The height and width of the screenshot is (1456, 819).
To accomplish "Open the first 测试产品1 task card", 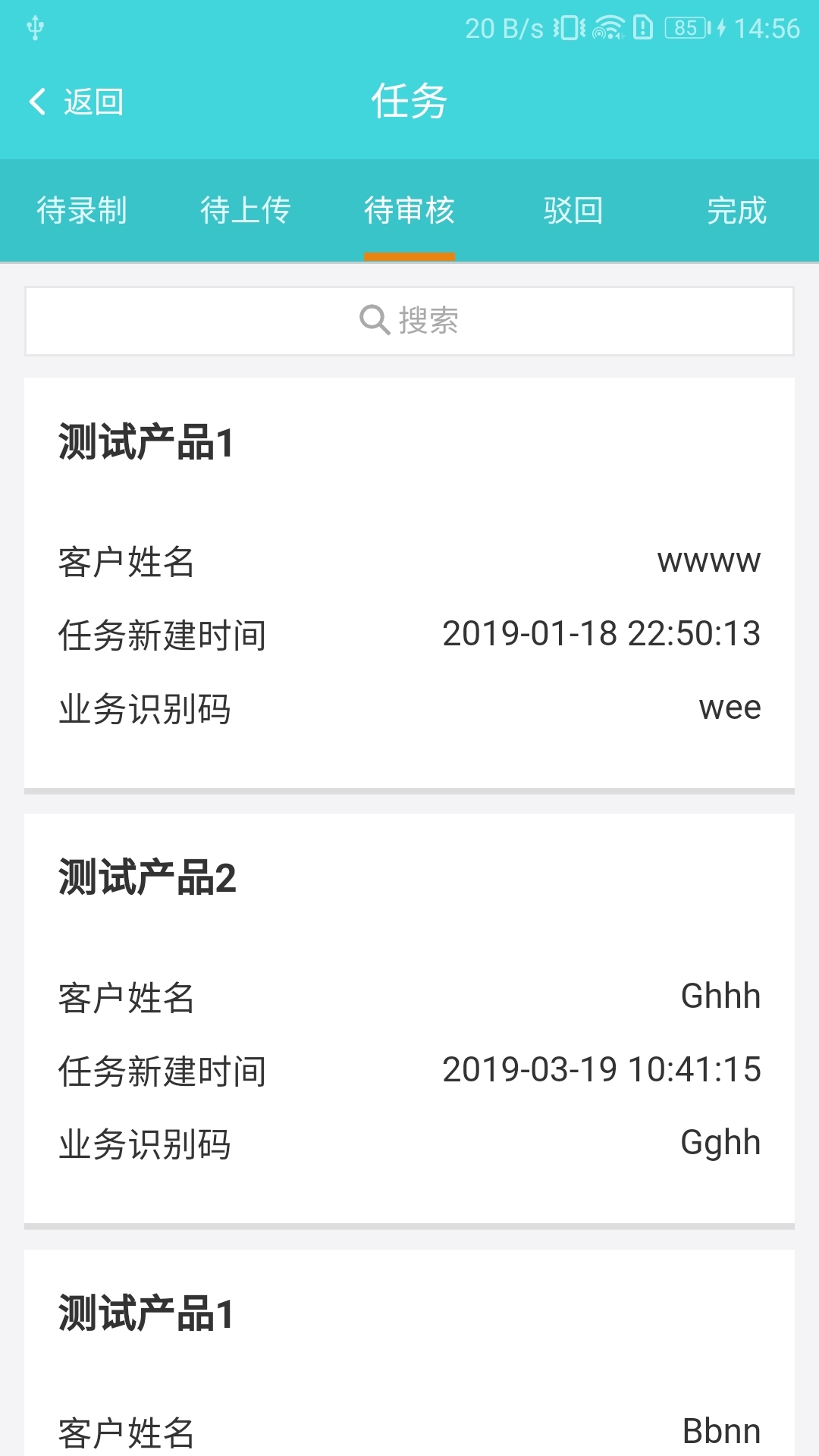I will (x=409, y=580).
